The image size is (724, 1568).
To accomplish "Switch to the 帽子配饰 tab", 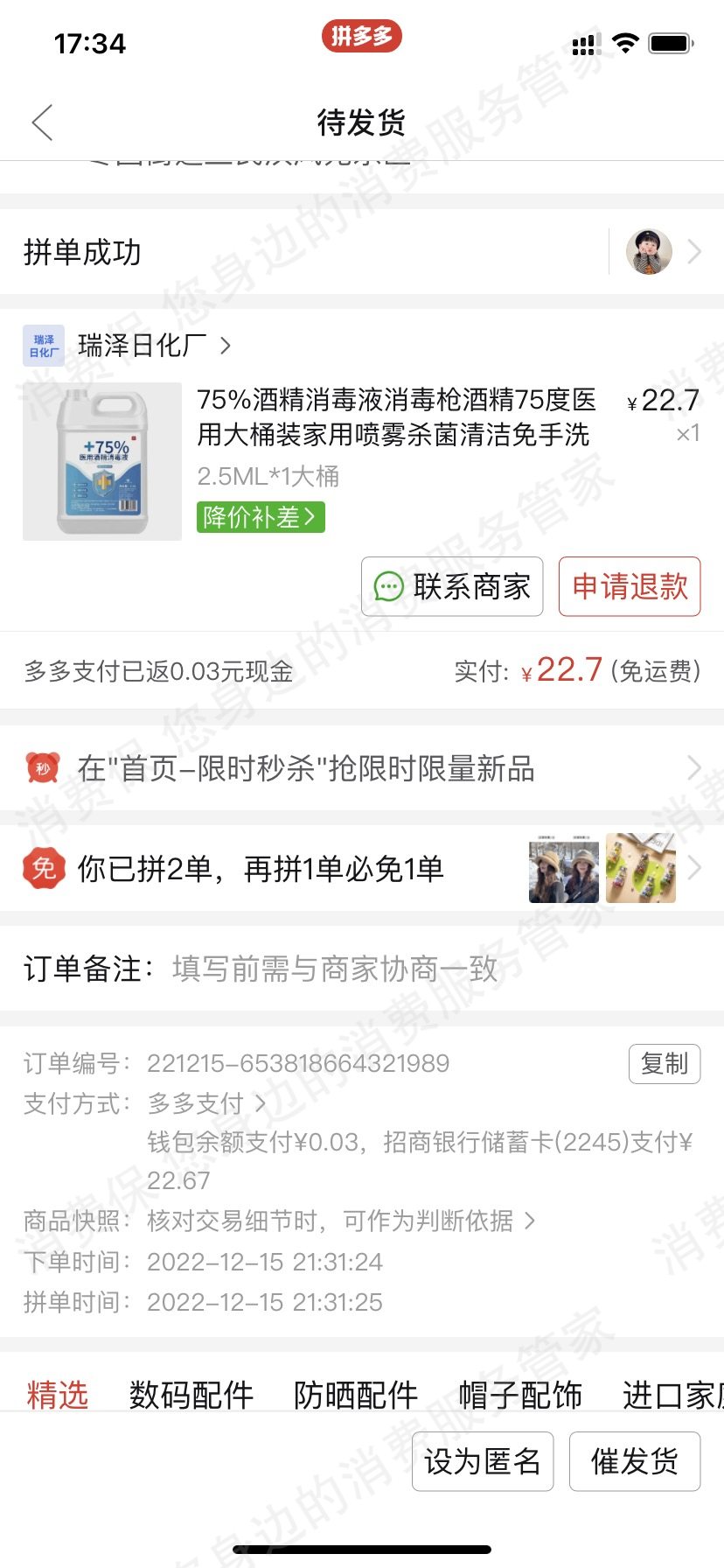I will click(x=520, y=1395).
